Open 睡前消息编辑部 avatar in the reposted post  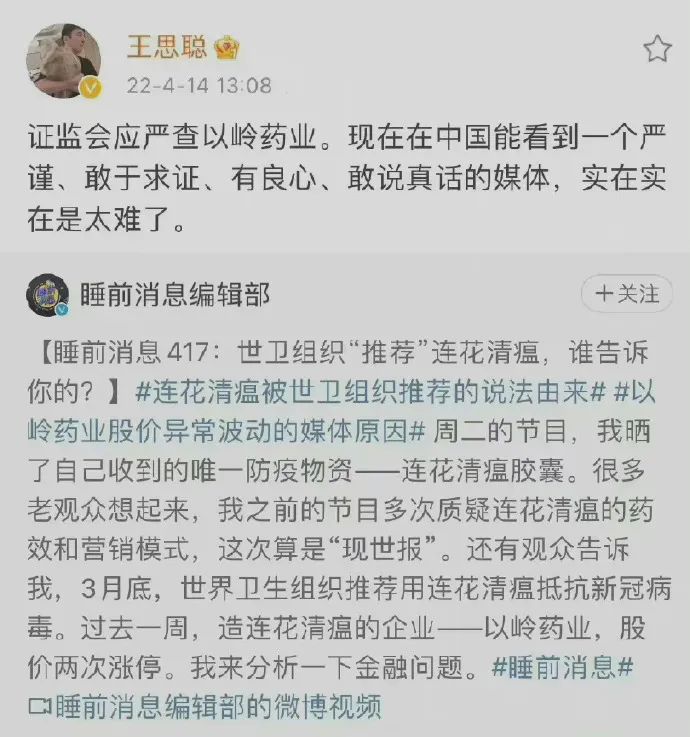tap(48, 295)
